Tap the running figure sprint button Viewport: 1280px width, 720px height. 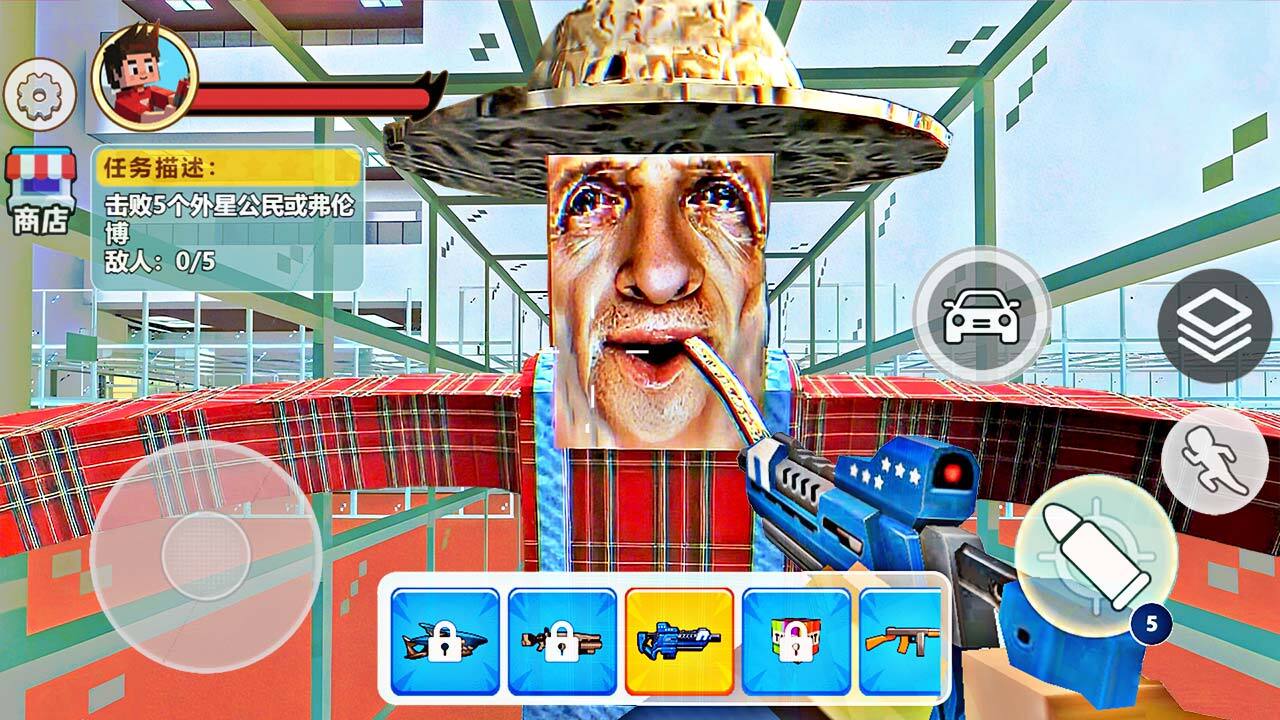[1213, 461]
